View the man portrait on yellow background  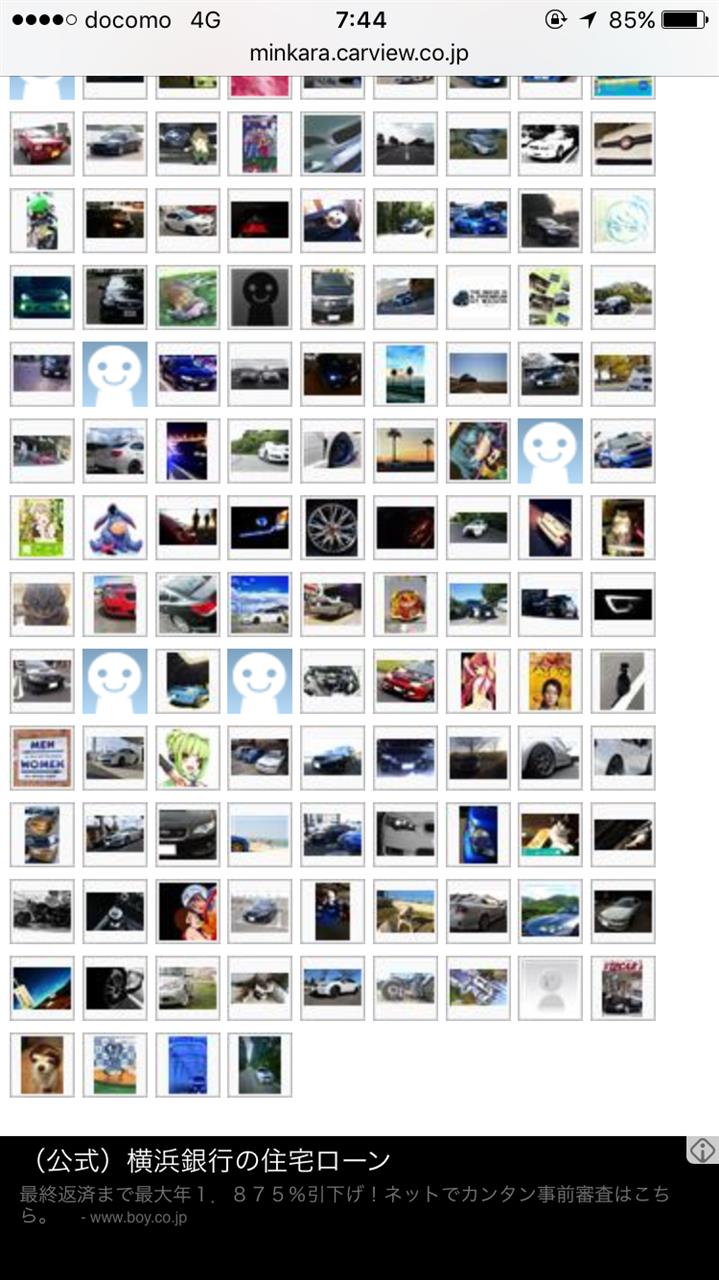550,681
